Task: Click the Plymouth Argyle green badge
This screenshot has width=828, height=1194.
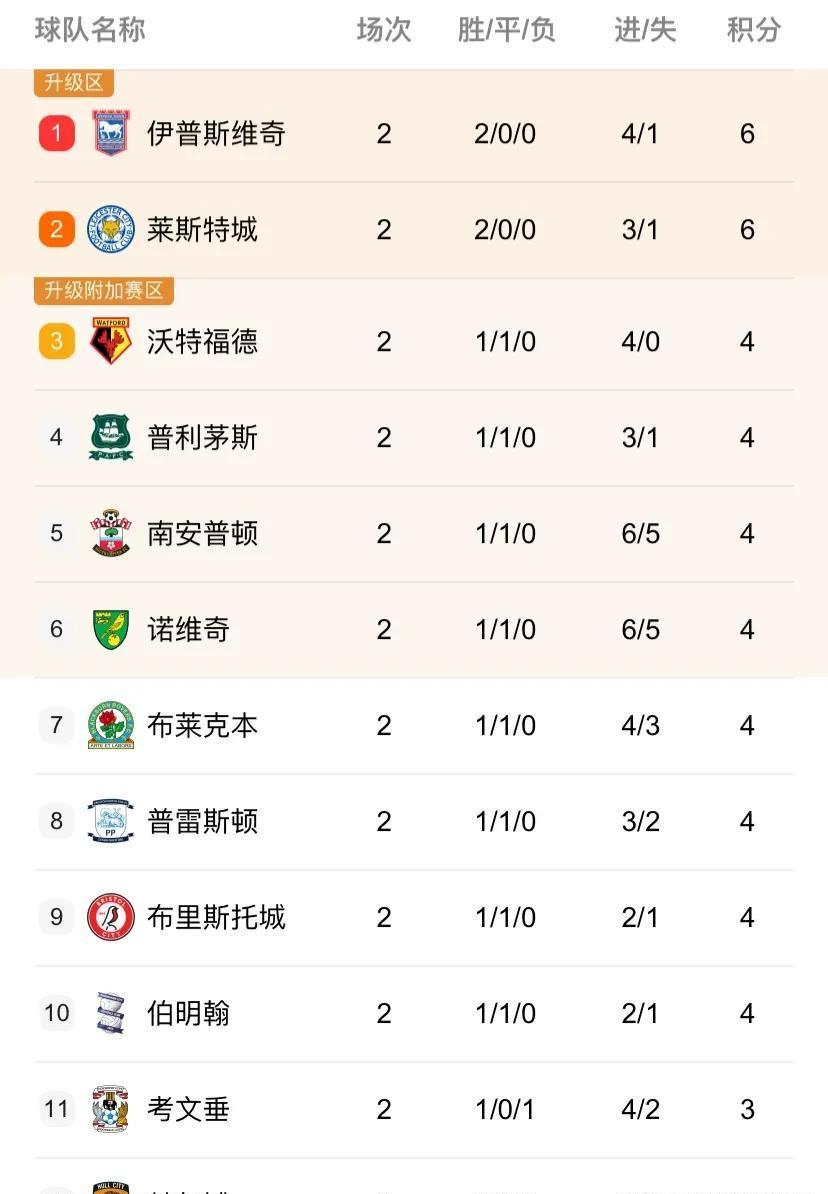Action: 113,437
